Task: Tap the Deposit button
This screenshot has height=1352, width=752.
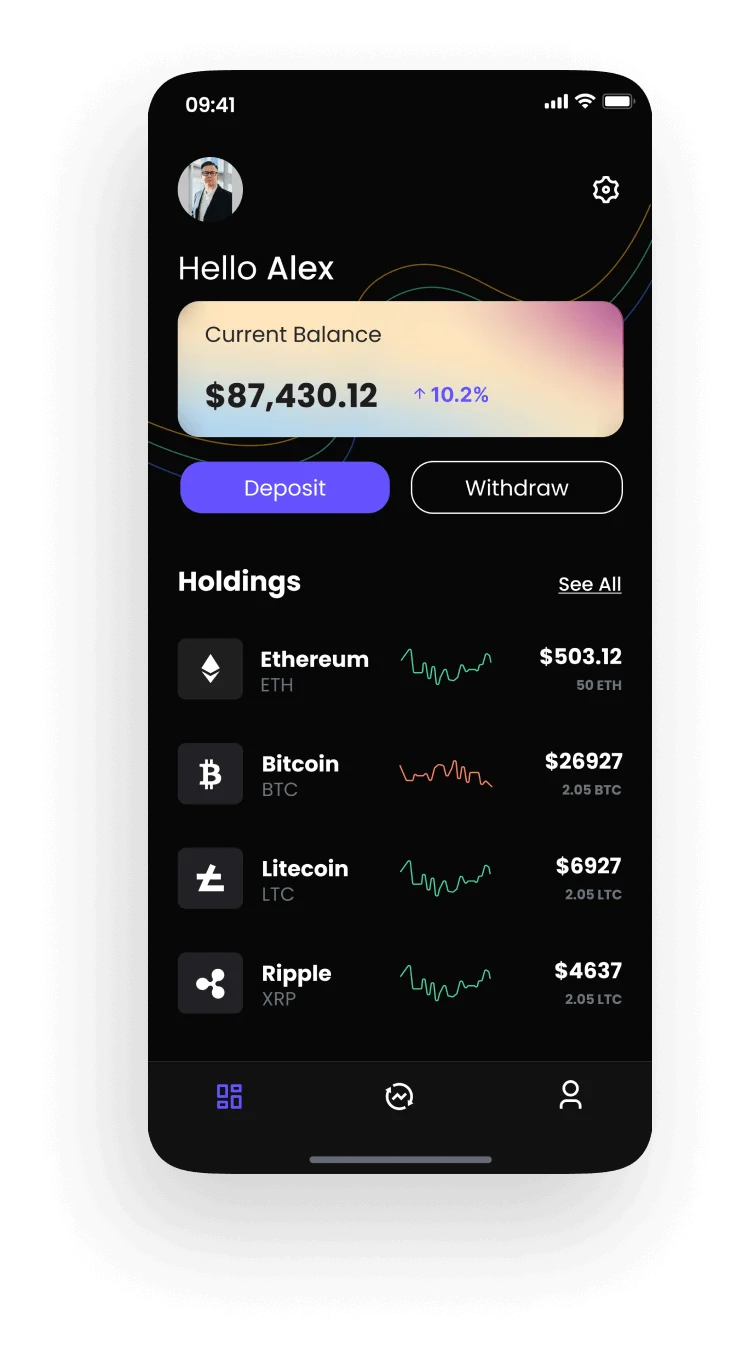Action: 285,488
